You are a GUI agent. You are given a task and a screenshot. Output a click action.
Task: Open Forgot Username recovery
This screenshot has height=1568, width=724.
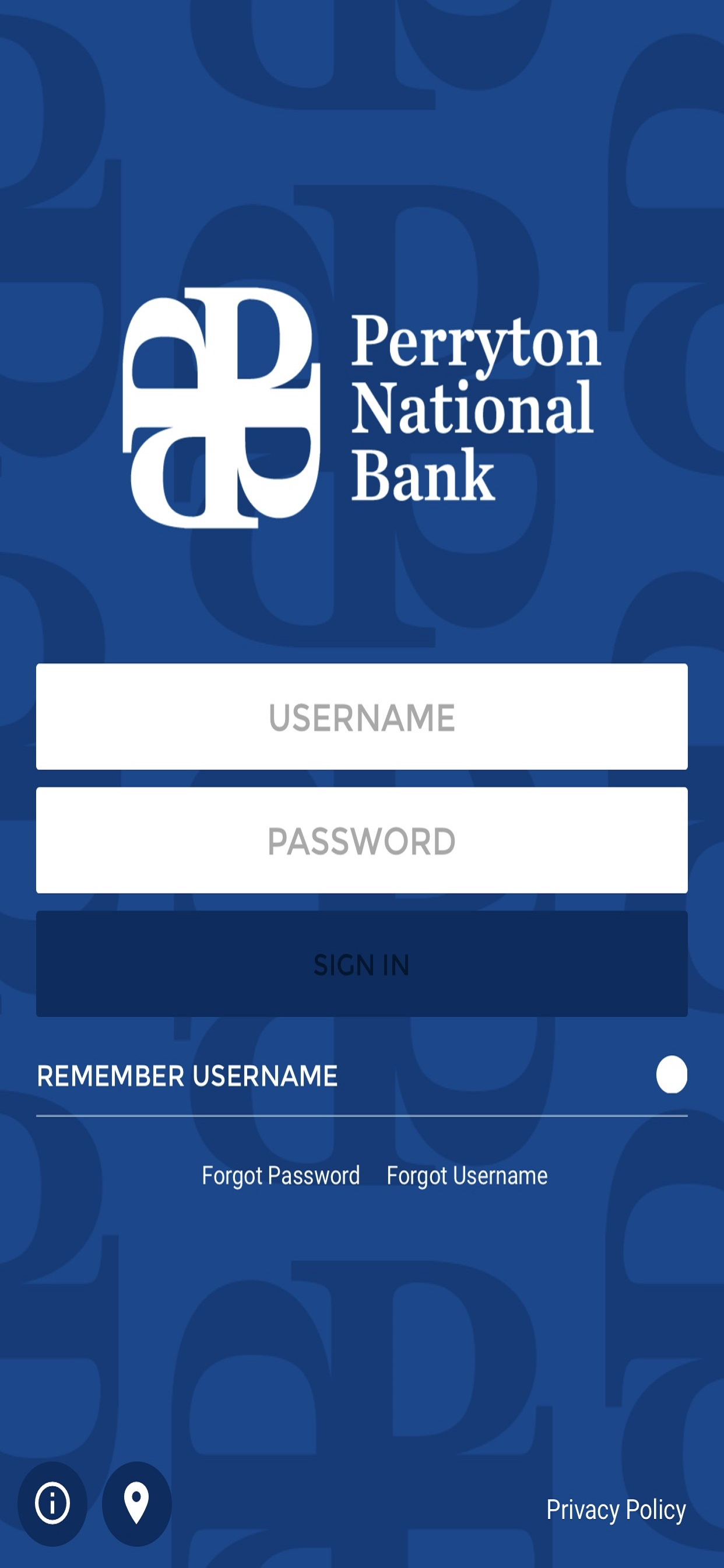[467, 1175]
